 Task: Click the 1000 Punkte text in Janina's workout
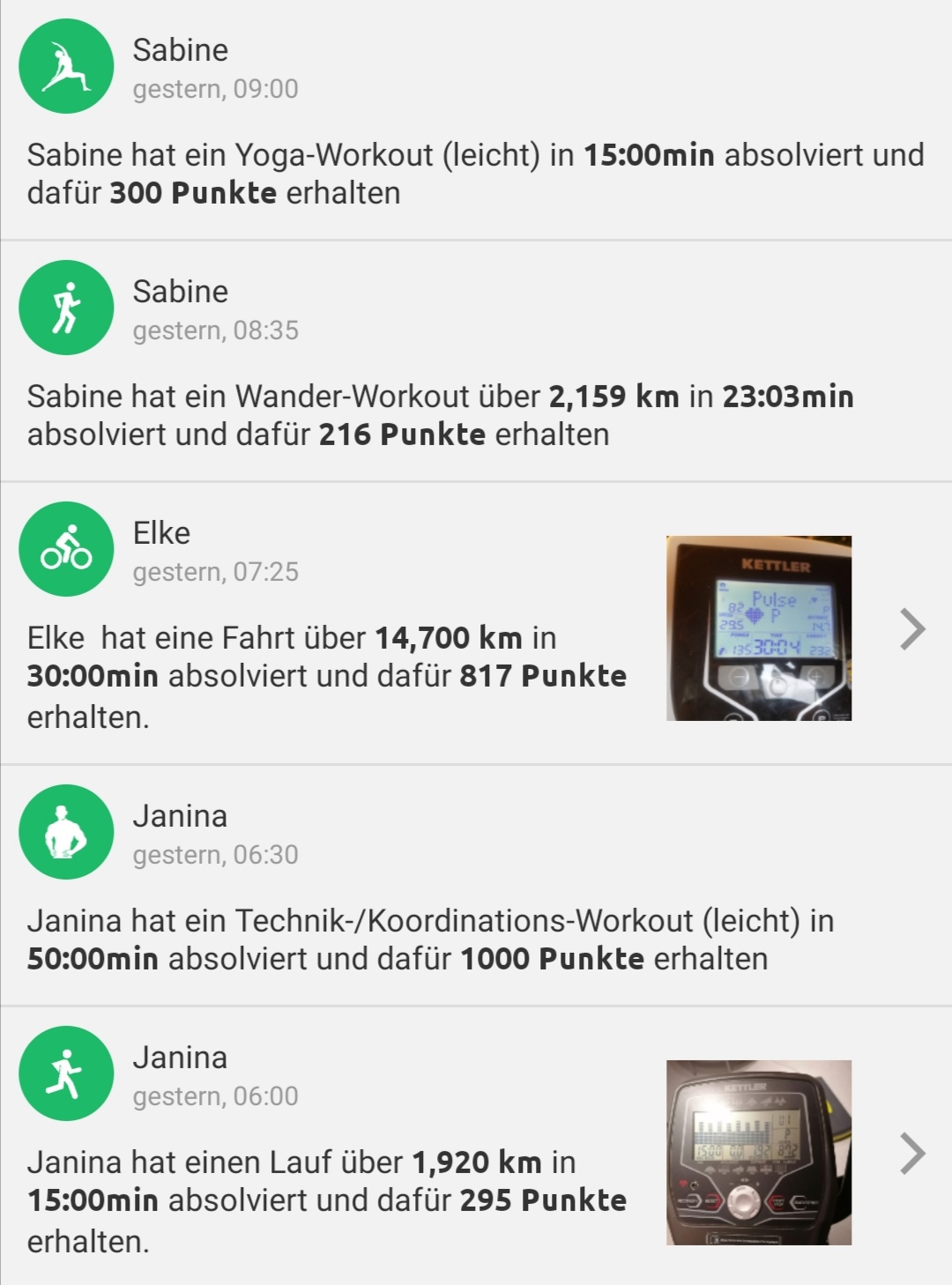(553, 959)
